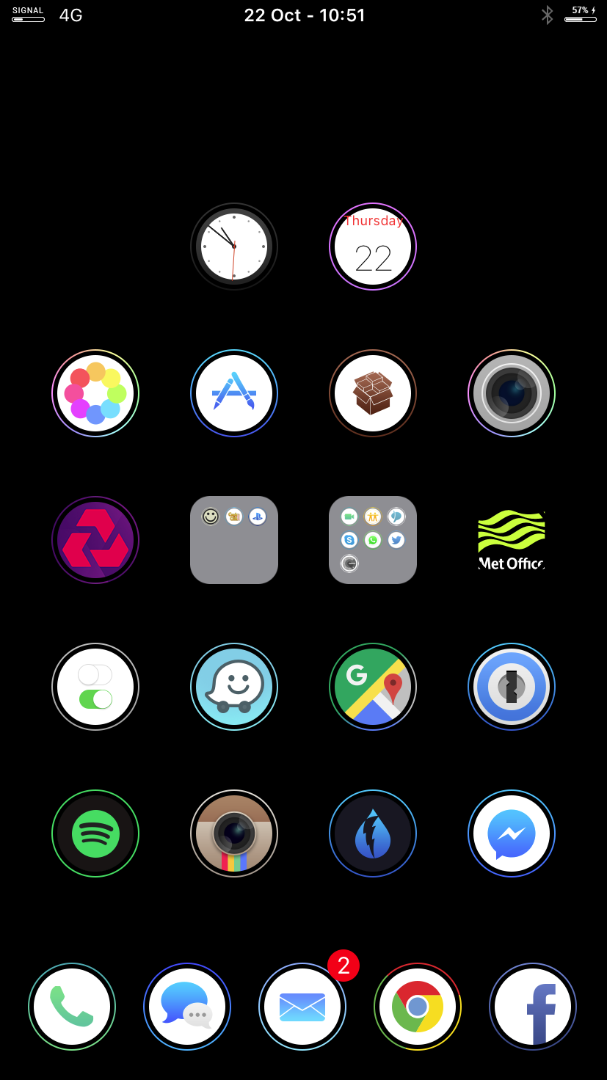This screenshot has height=1080, width=607.
Task: Launch Waze navigation
Action: pos(234,687)
